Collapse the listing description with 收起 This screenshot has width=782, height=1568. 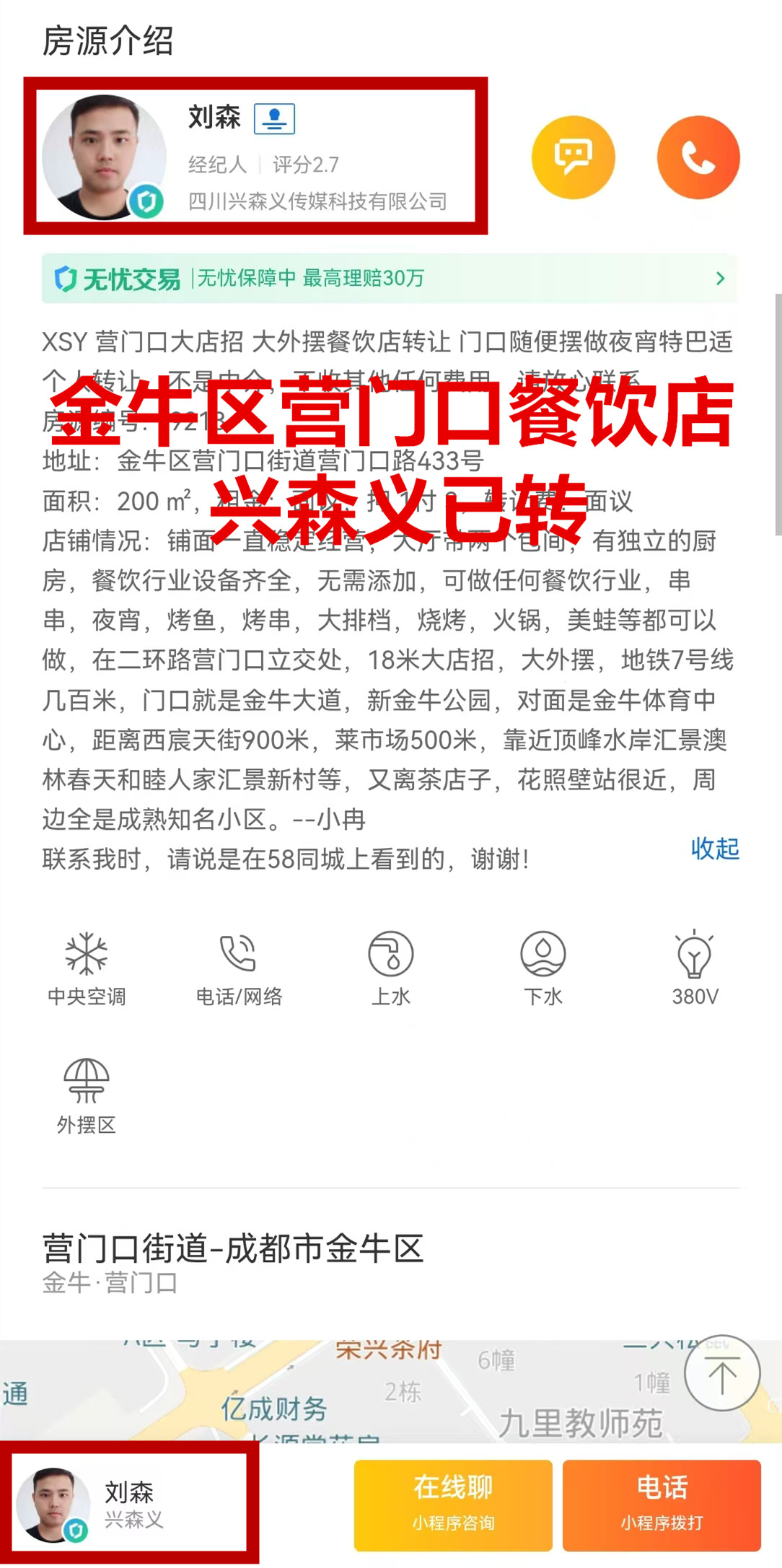tap(714, 849)
